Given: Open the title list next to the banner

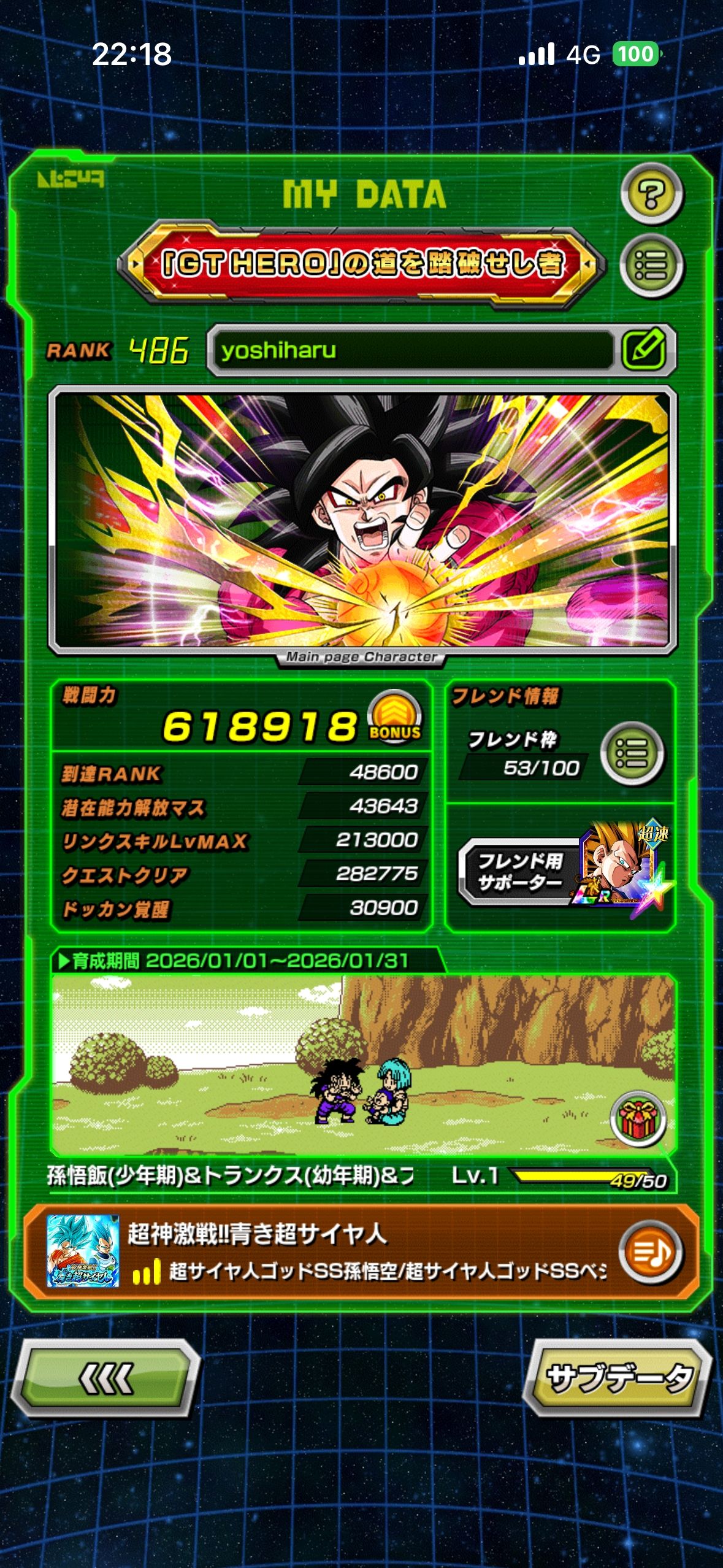Looking at the screenshot, I should click(651, 266).
